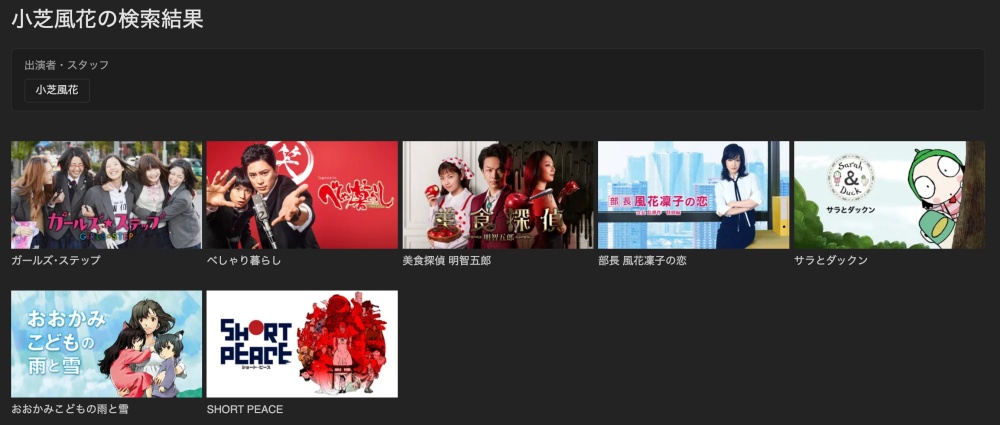Viewport: 1000px width, 425px height.
Task: Open 美食探偵 明智五郎 title card
Action: click(x=497, y=195)
